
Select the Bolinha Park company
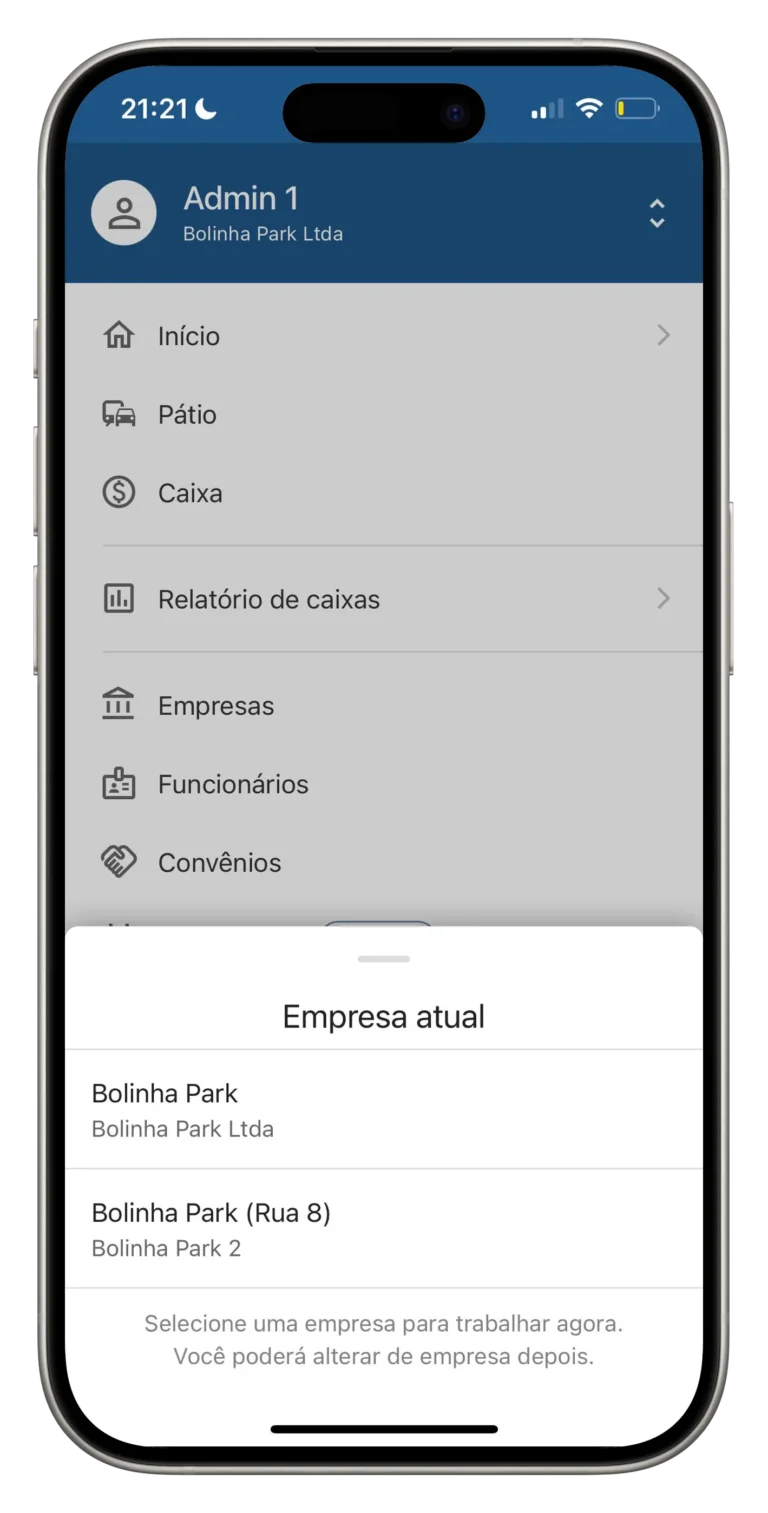tap(383, 1109)
